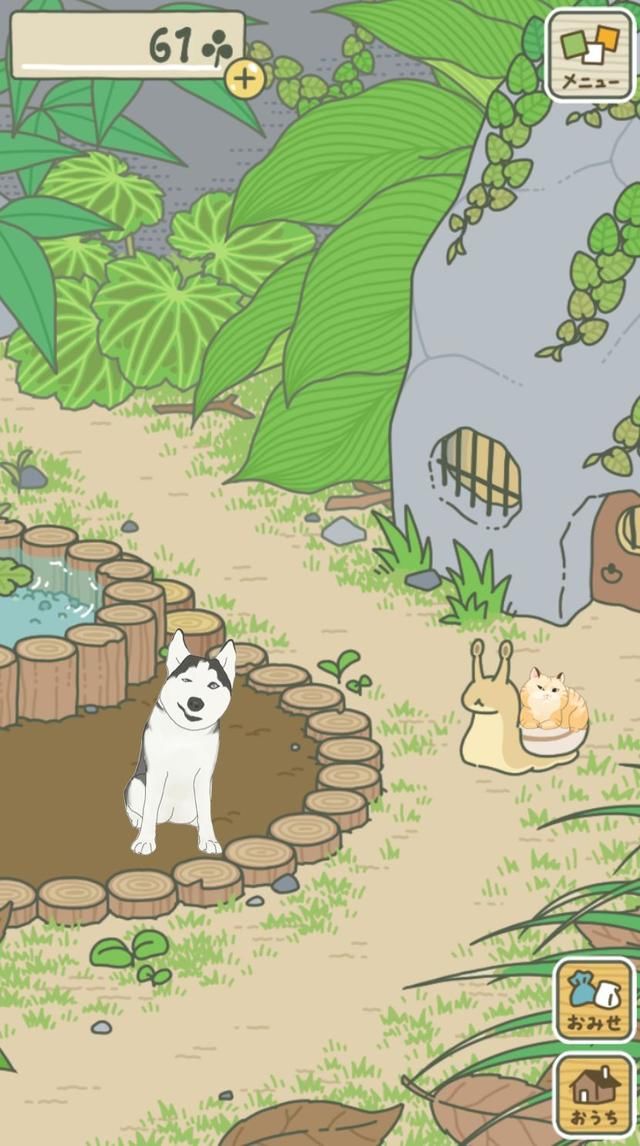The width and height of the screenshot is (640, 1146).
Task: Go to the おうち house
Action: click(x=594, y=1095)
